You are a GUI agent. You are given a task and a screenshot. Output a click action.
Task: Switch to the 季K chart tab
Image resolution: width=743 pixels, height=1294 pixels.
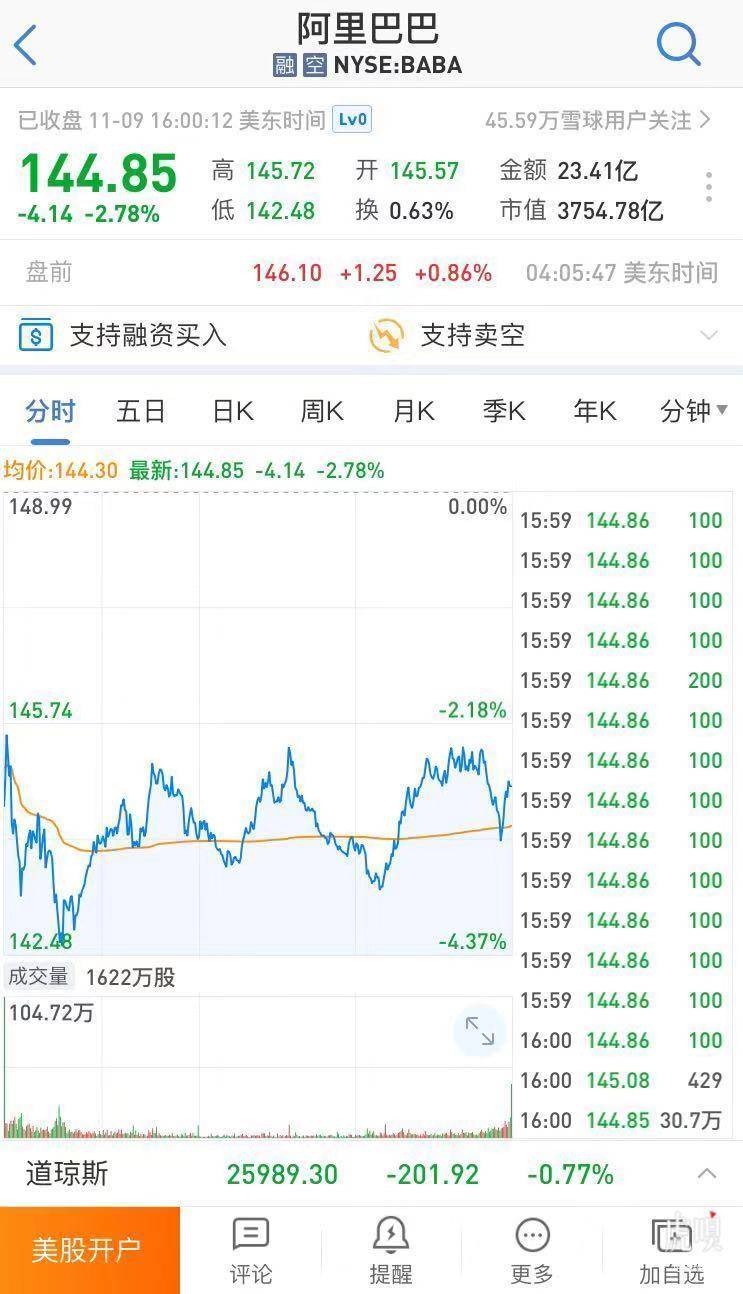(503, 411)
